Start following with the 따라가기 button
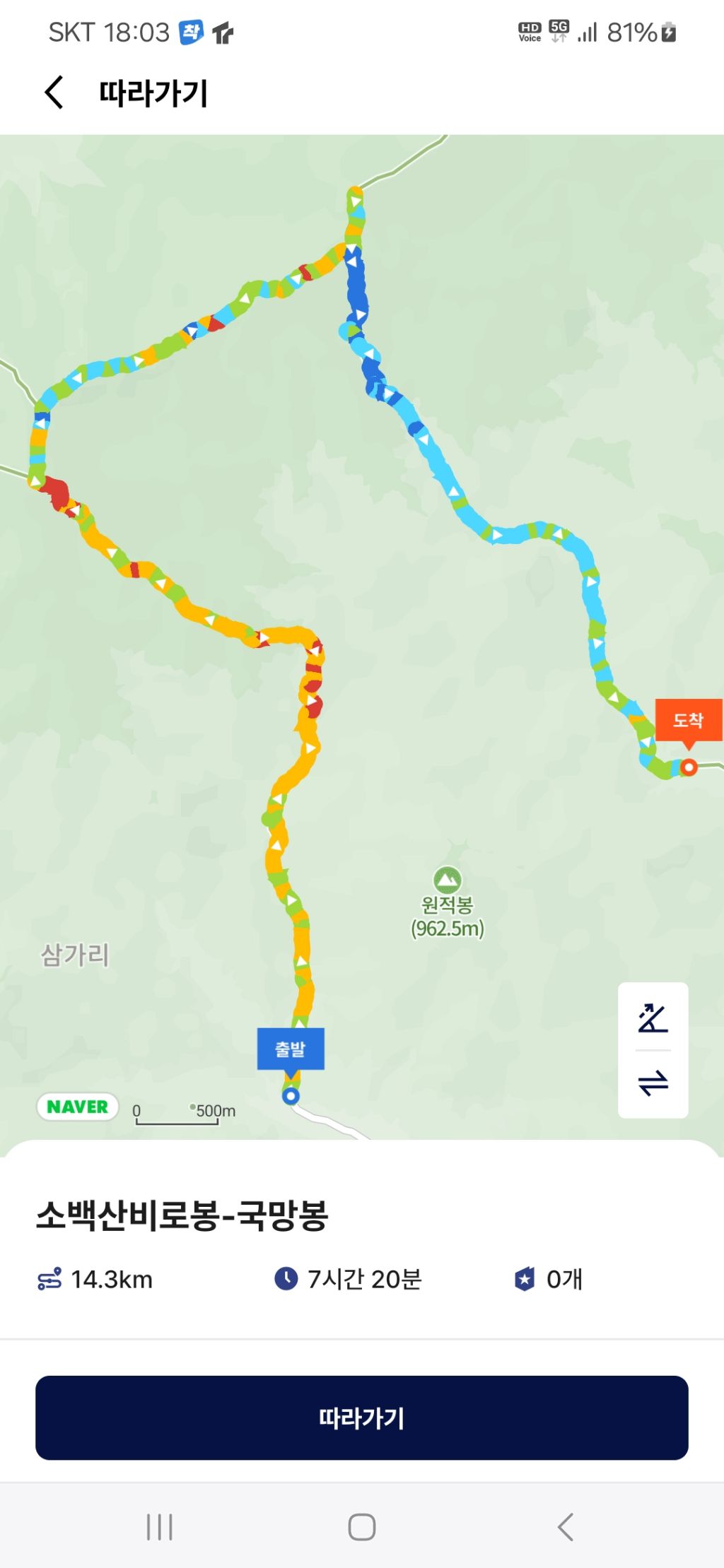 pyautogui.click(x=362, y=1417)
